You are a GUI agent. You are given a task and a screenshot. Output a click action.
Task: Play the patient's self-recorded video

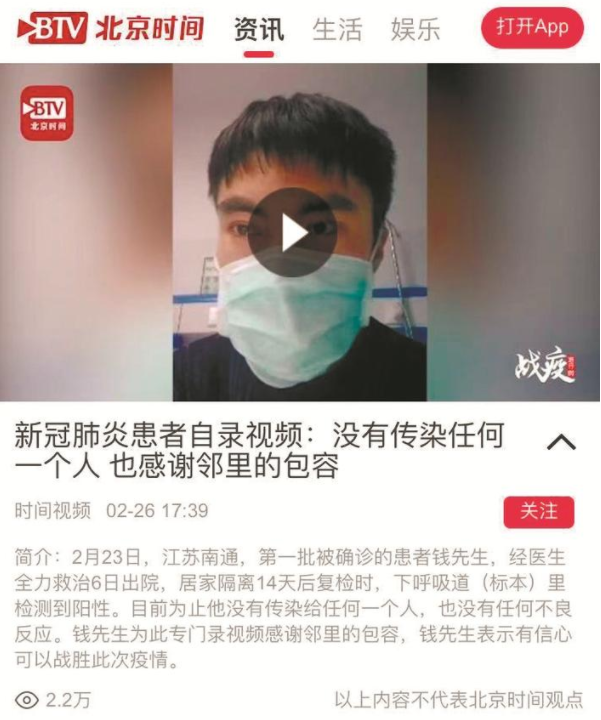pyautogui.click(x=292, y=232)
